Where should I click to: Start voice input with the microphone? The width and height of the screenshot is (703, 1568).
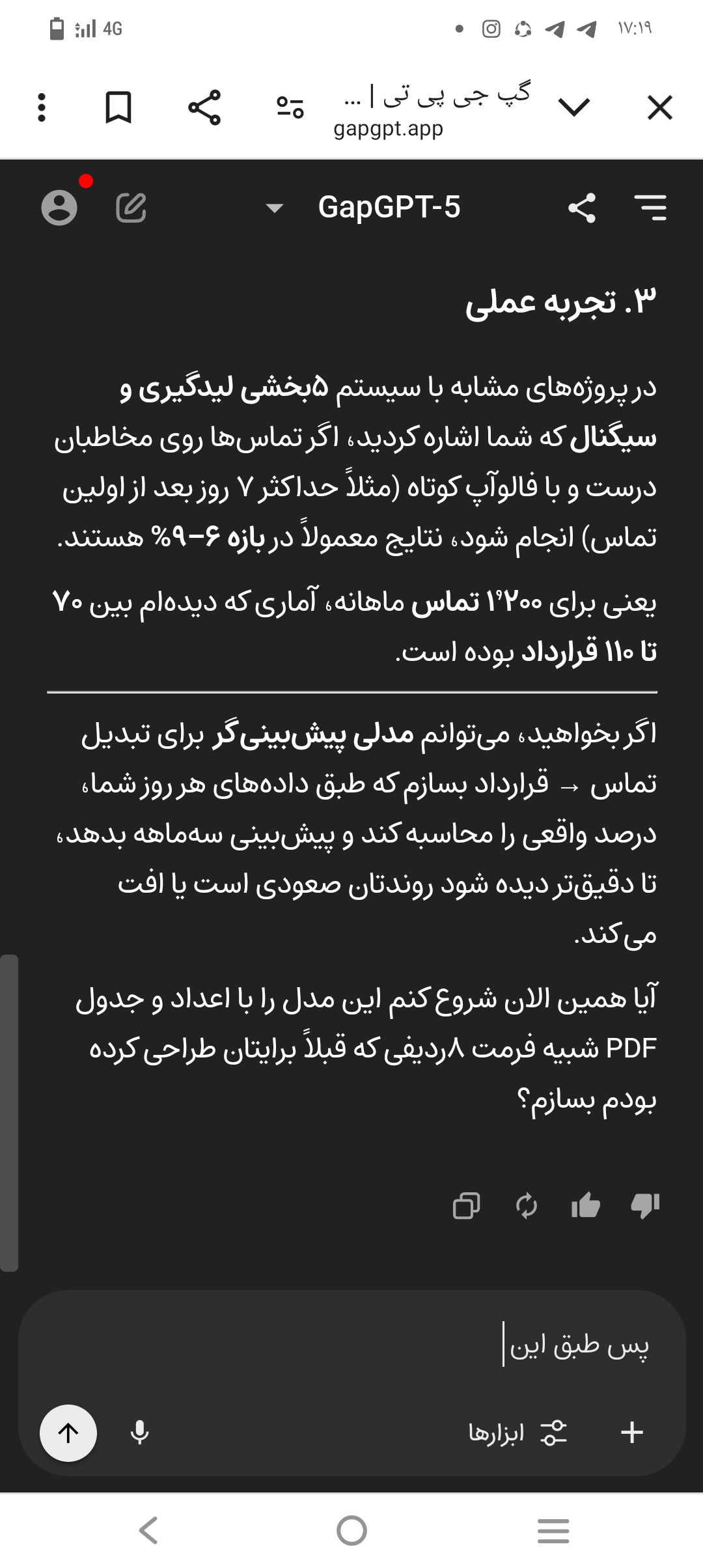click(x=140, y=1433)
